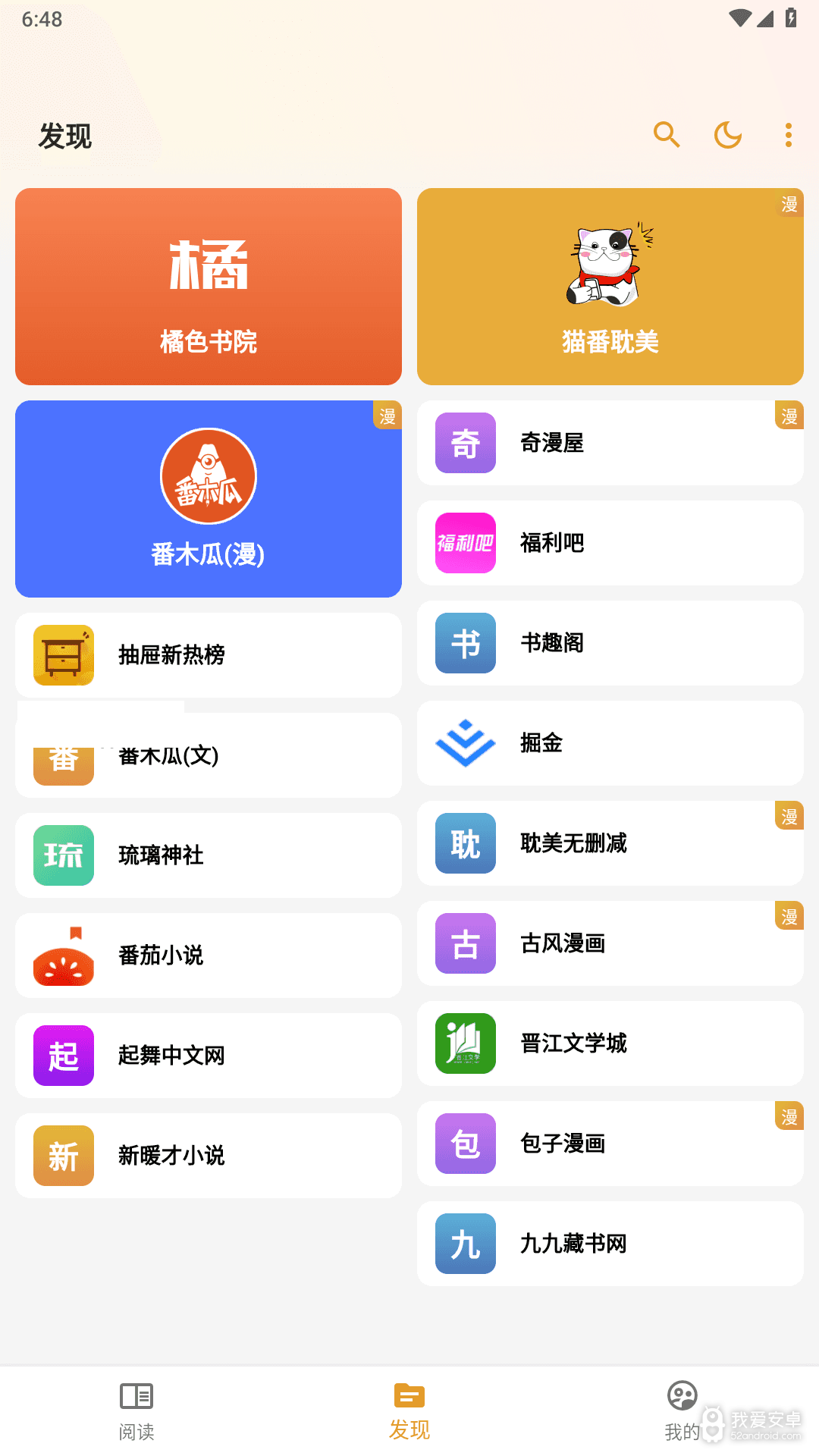Switch to the 阅读 tab

(x=136, y=1410)
